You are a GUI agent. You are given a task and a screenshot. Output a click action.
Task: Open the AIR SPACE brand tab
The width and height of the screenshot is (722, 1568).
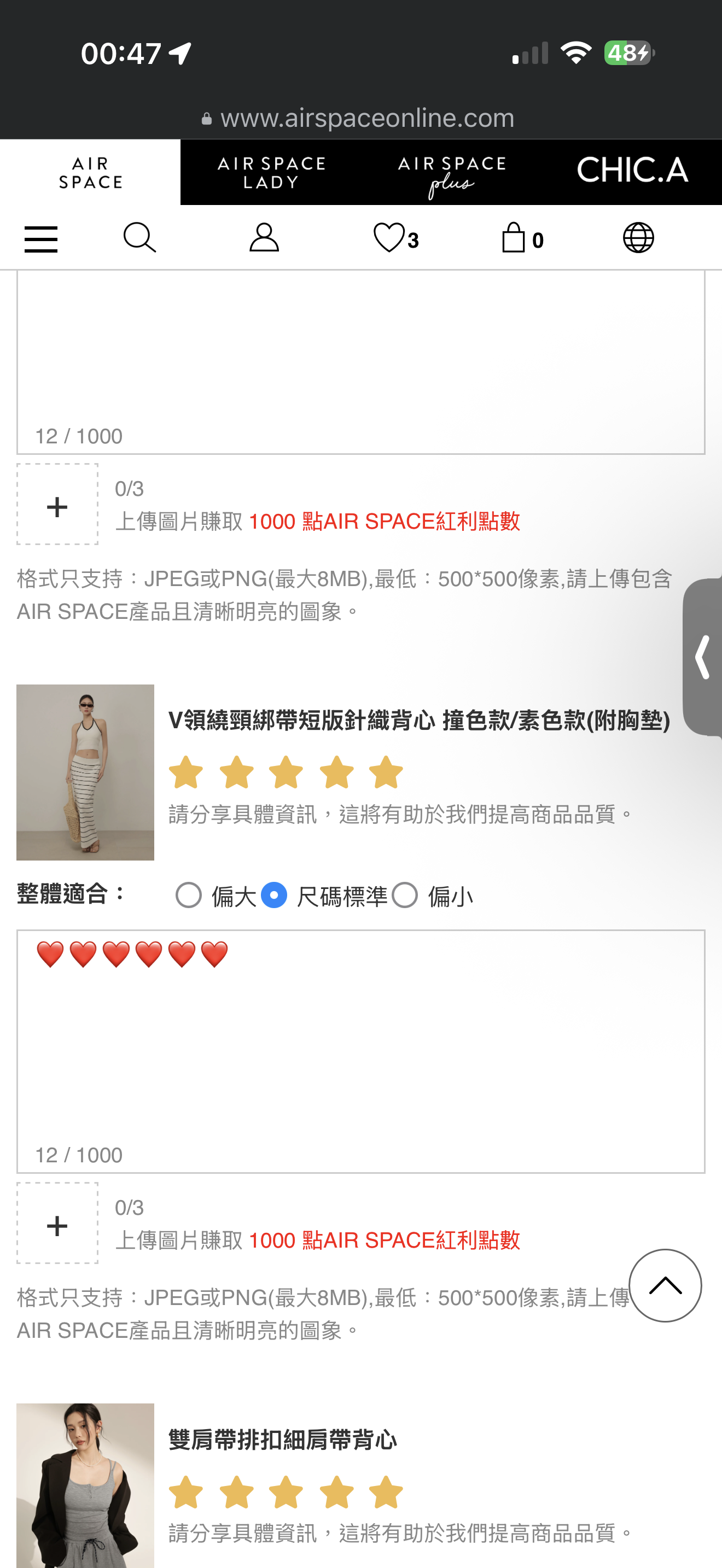(x=90, y=172)
